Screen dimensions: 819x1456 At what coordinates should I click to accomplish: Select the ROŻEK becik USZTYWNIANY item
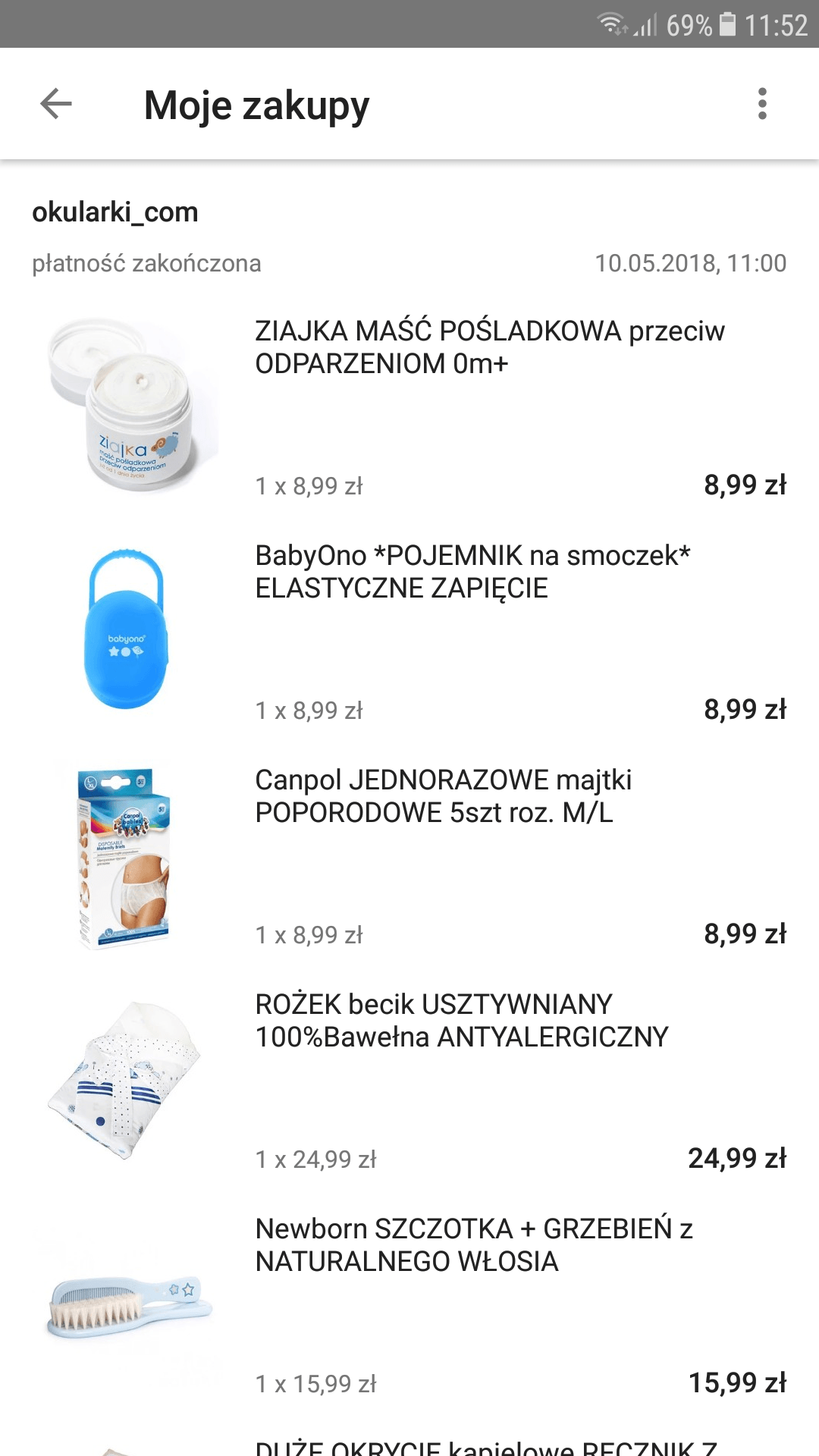462,1021
